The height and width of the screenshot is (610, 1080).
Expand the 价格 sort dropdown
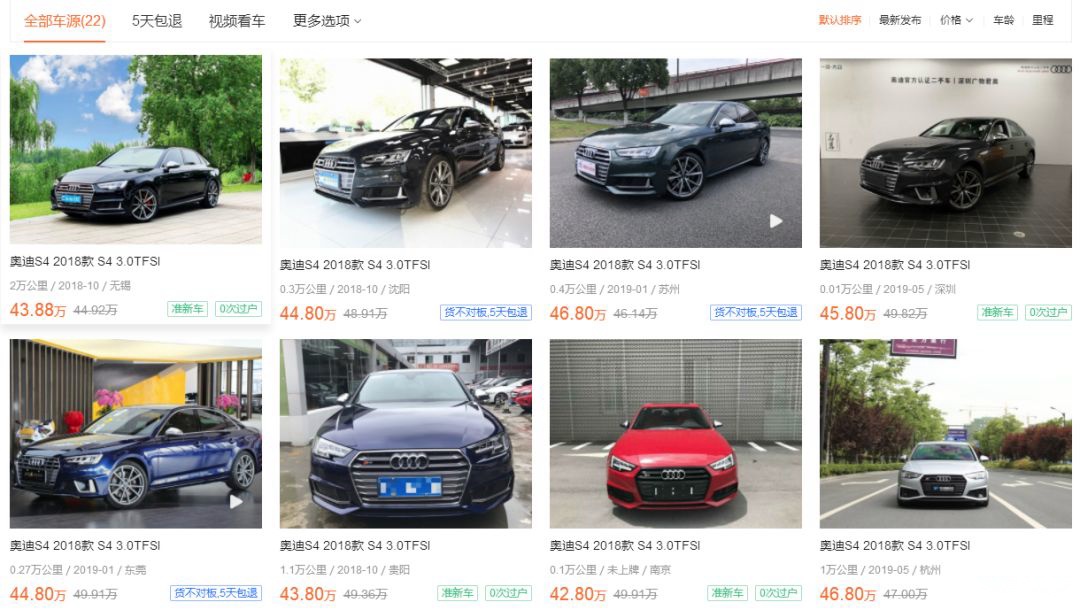point(956,20)
